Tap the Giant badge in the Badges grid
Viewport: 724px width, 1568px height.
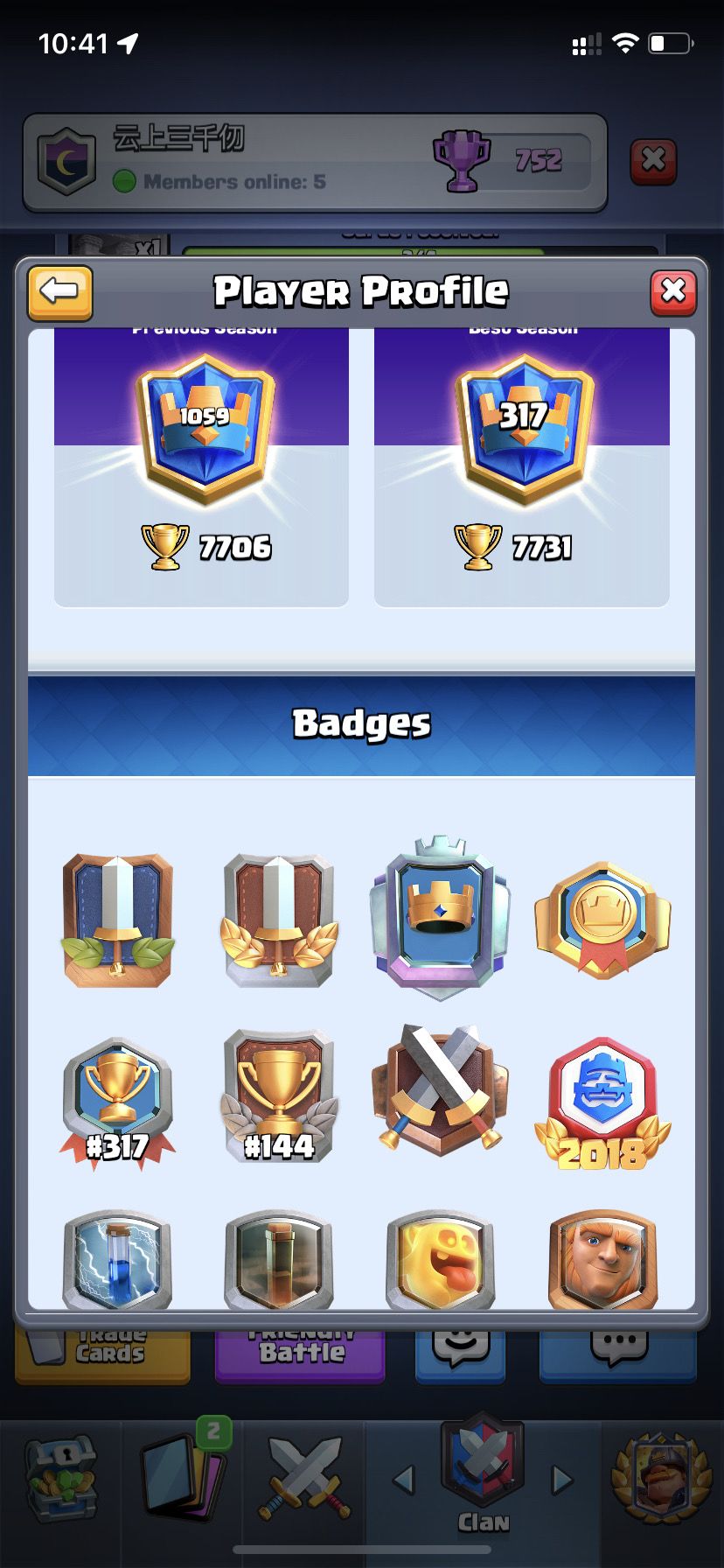pos(602,1257)
